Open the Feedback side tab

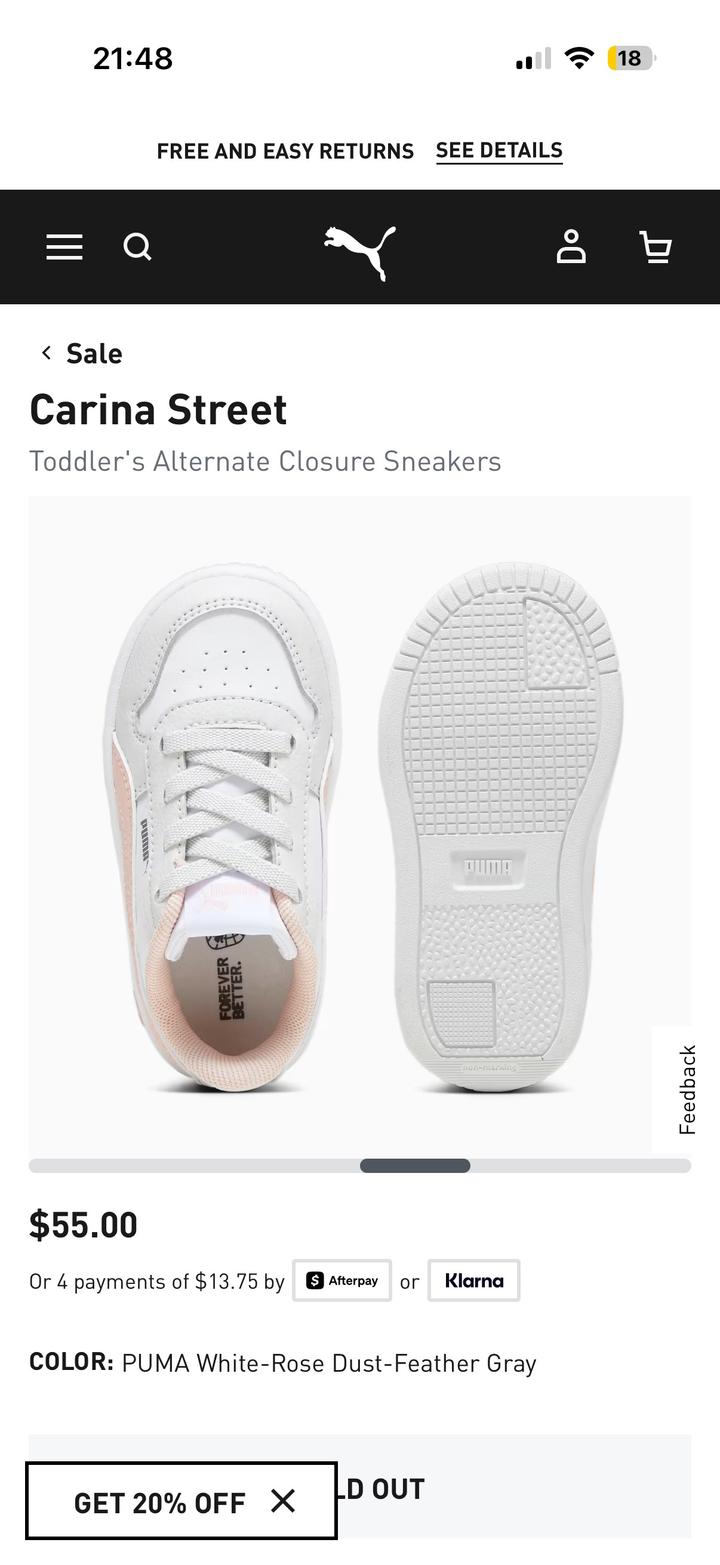tap(686, 1089)
